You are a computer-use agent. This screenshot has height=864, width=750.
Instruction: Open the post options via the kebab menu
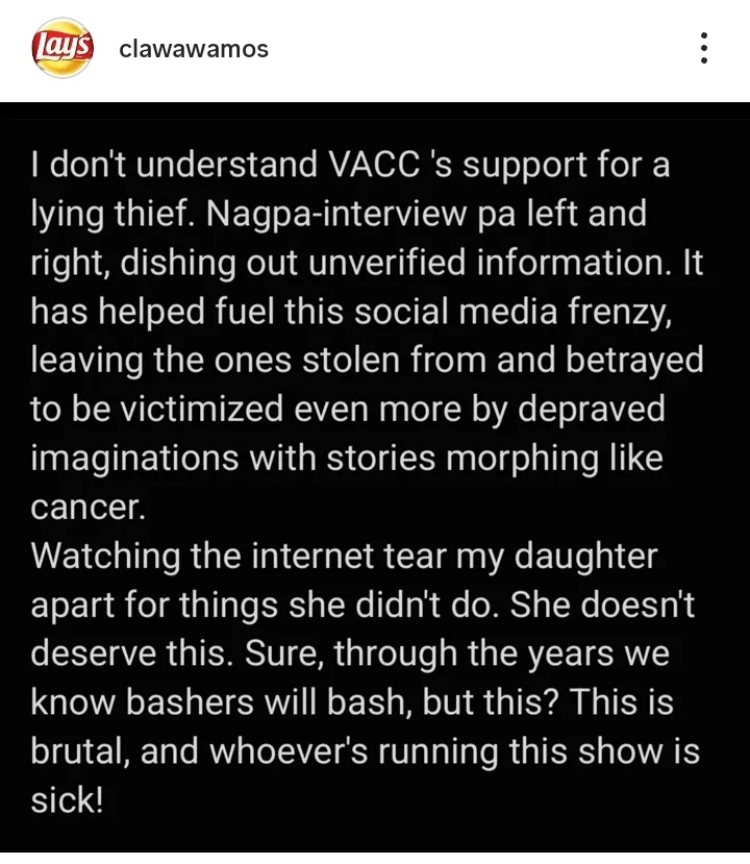pyautogui.click(x=704, y=46)
